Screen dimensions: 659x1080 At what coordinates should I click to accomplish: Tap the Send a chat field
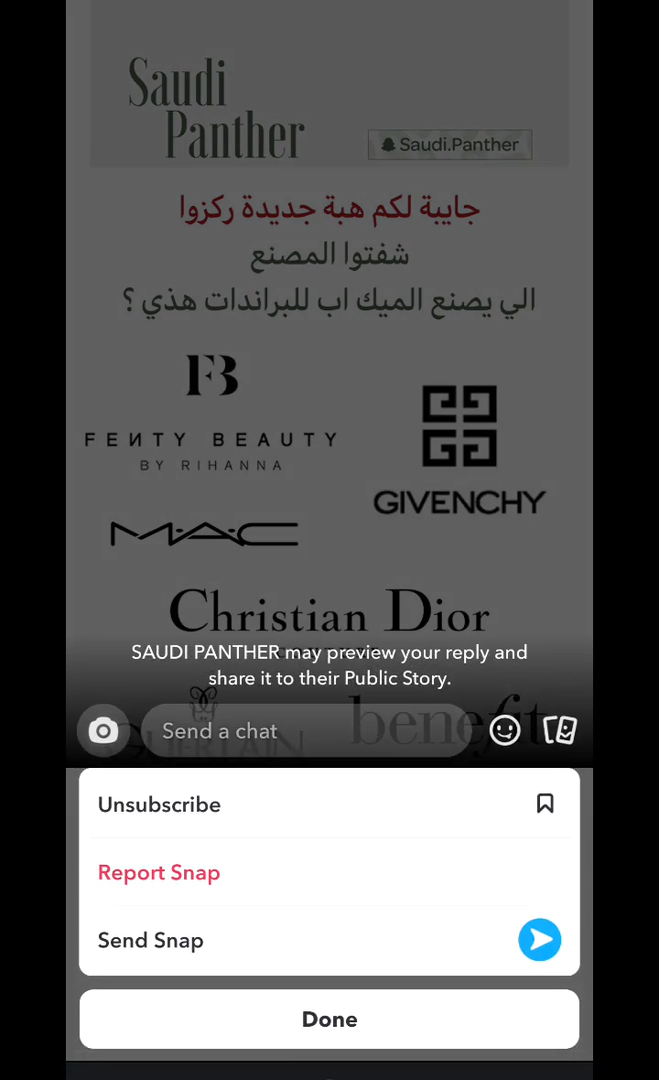(306, 730)
